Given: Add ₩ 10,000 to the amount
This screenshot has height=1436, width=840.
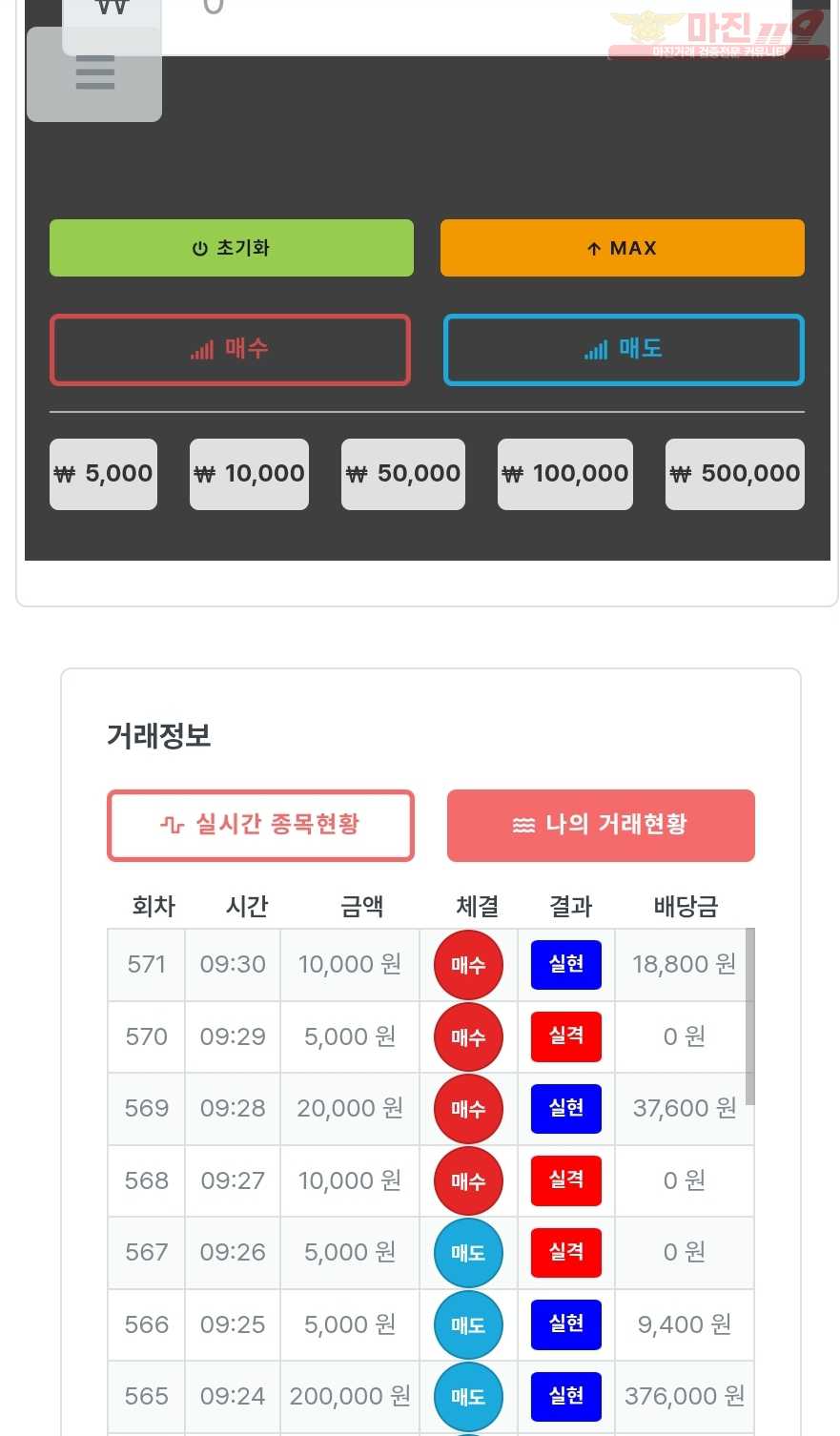Looking at the screenshot, I should [x=249, y=474].
